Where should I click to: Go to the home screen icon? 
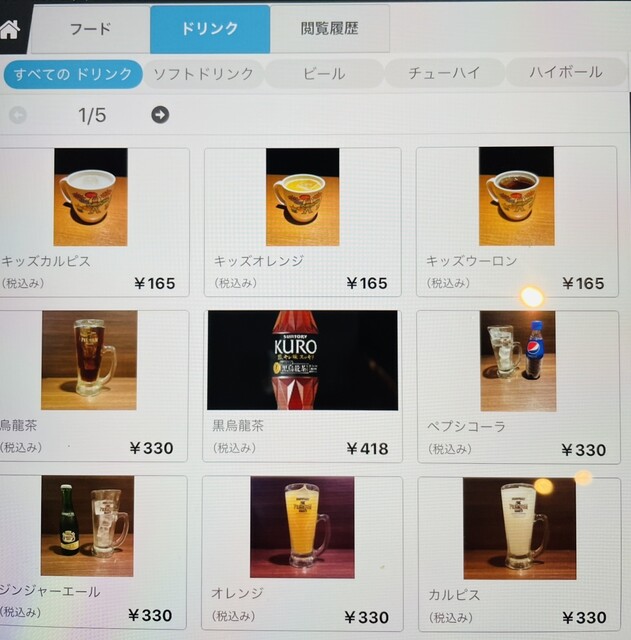pyautogui.click(x=9, y=29)
